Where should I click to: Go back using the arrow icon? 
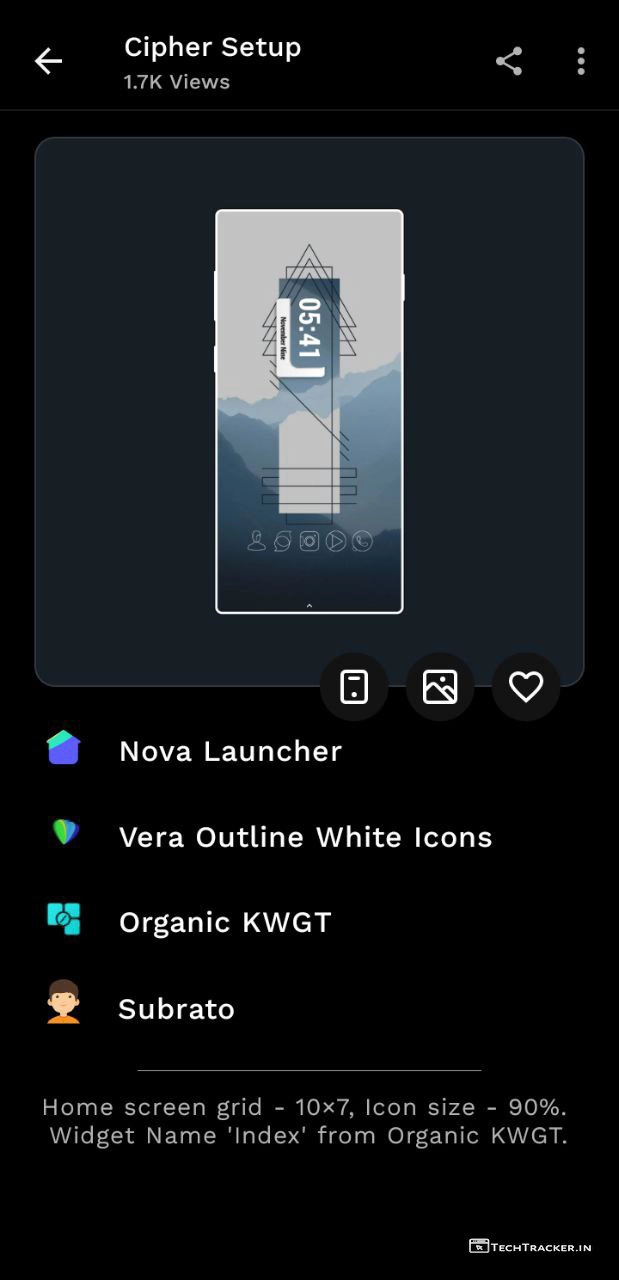click(48, 62)
